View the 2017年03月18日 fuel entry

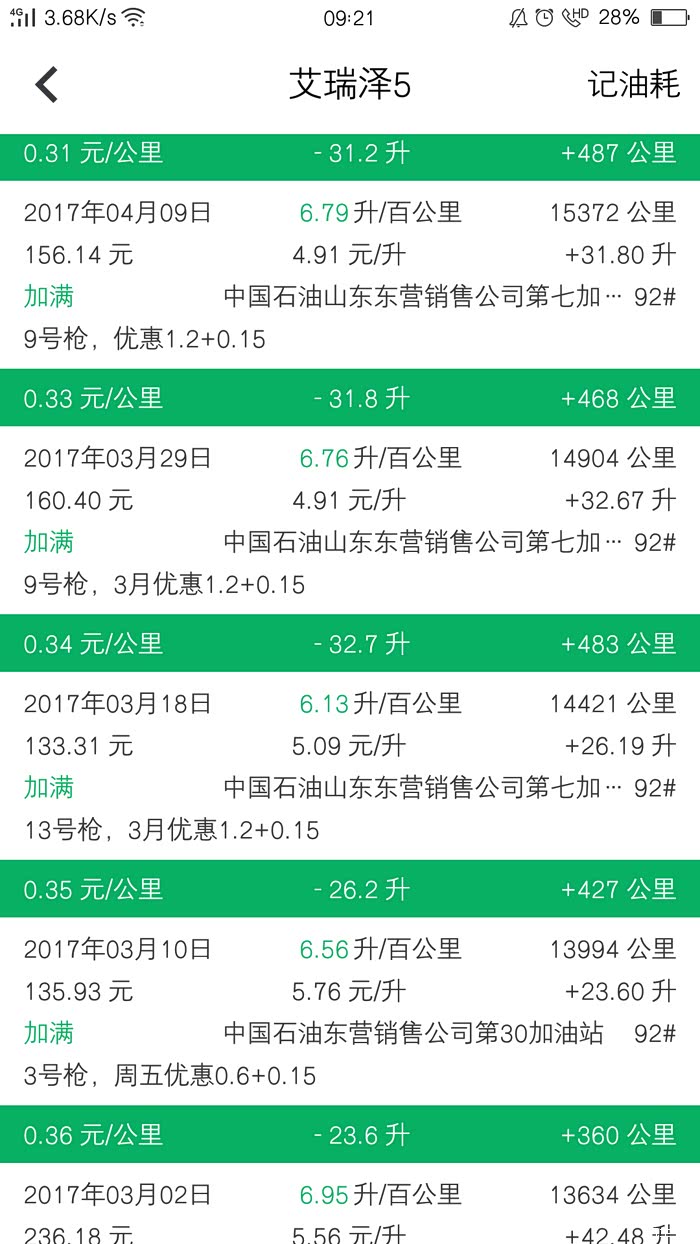[x=350, y=767]
